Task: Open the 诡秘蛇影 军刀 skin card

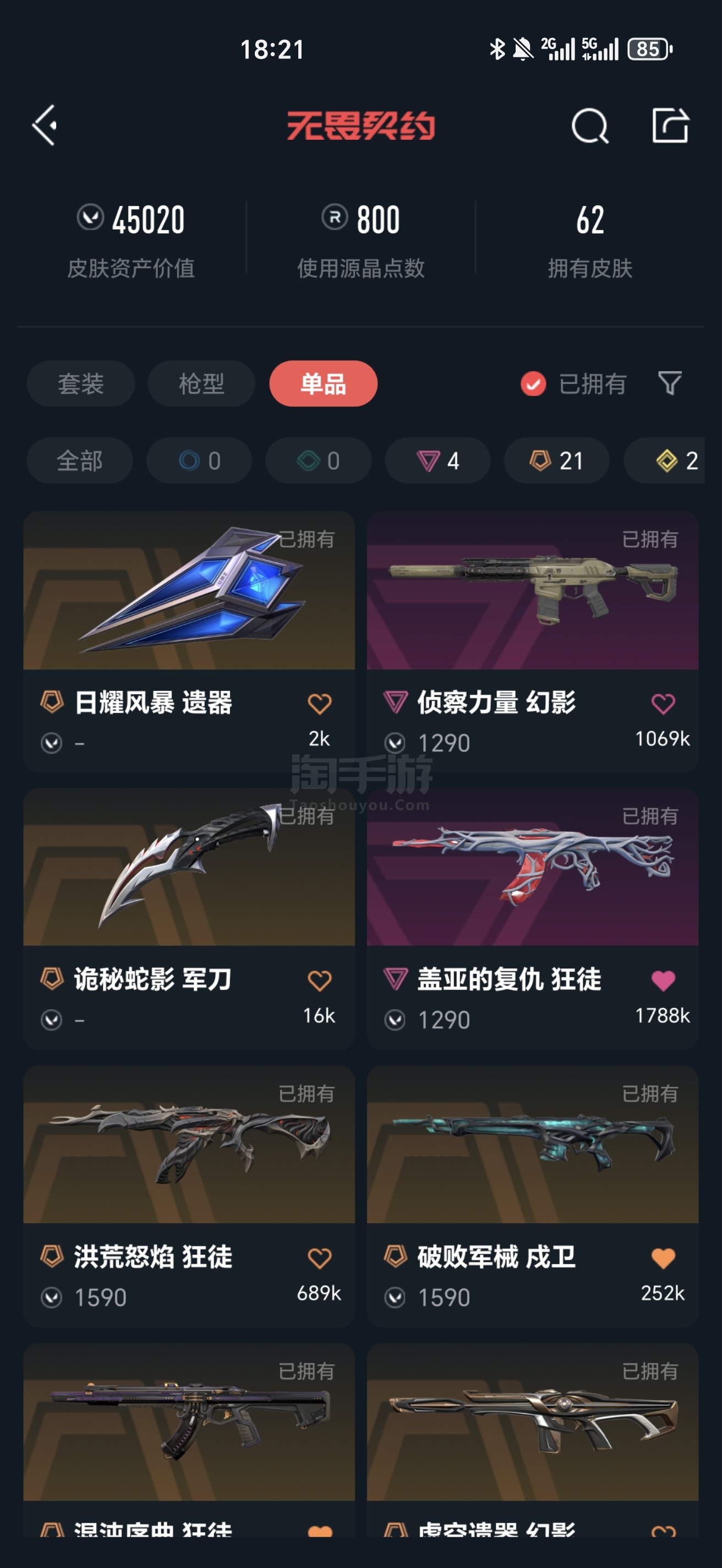Action: click(189, 918)
